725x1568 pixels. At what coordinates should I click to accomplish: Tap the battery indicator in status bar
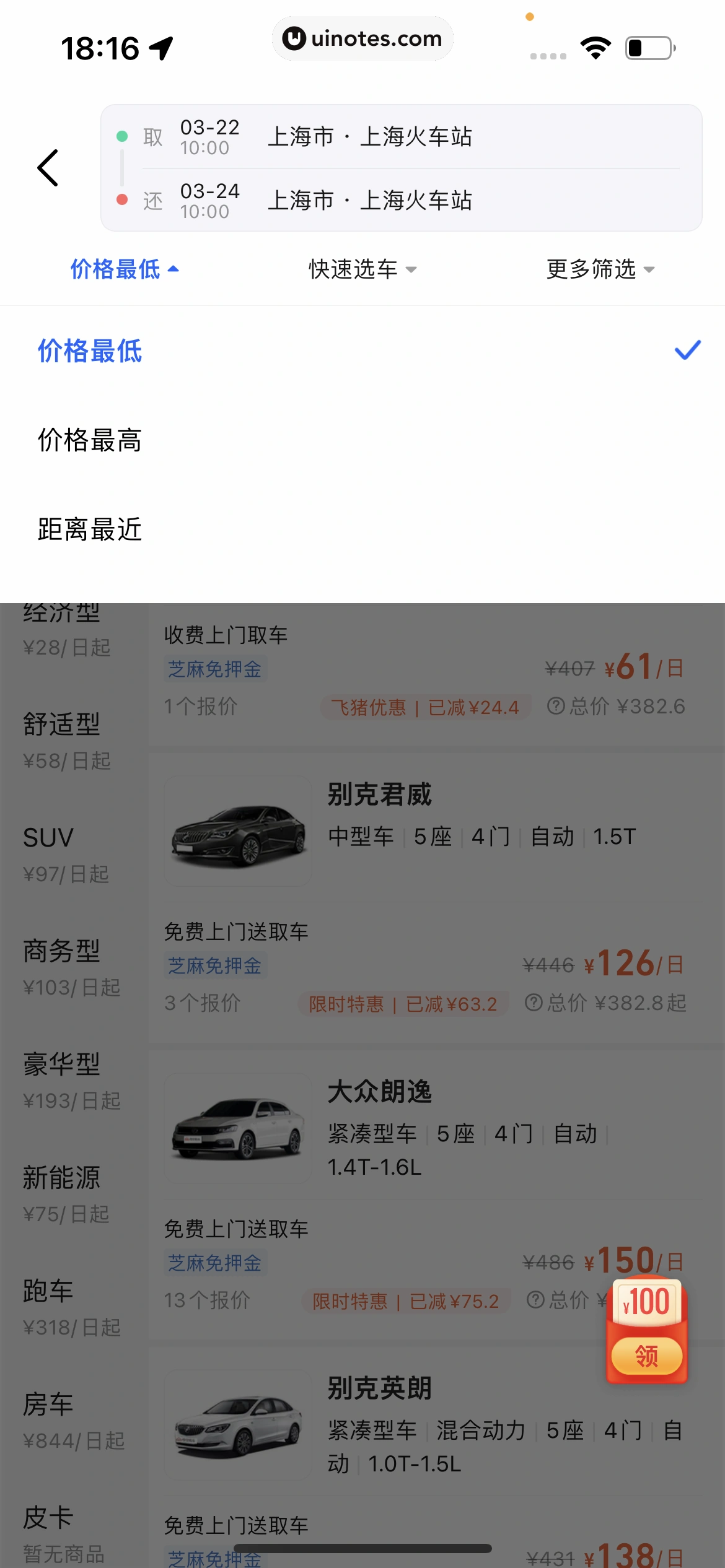coord(647,46)
